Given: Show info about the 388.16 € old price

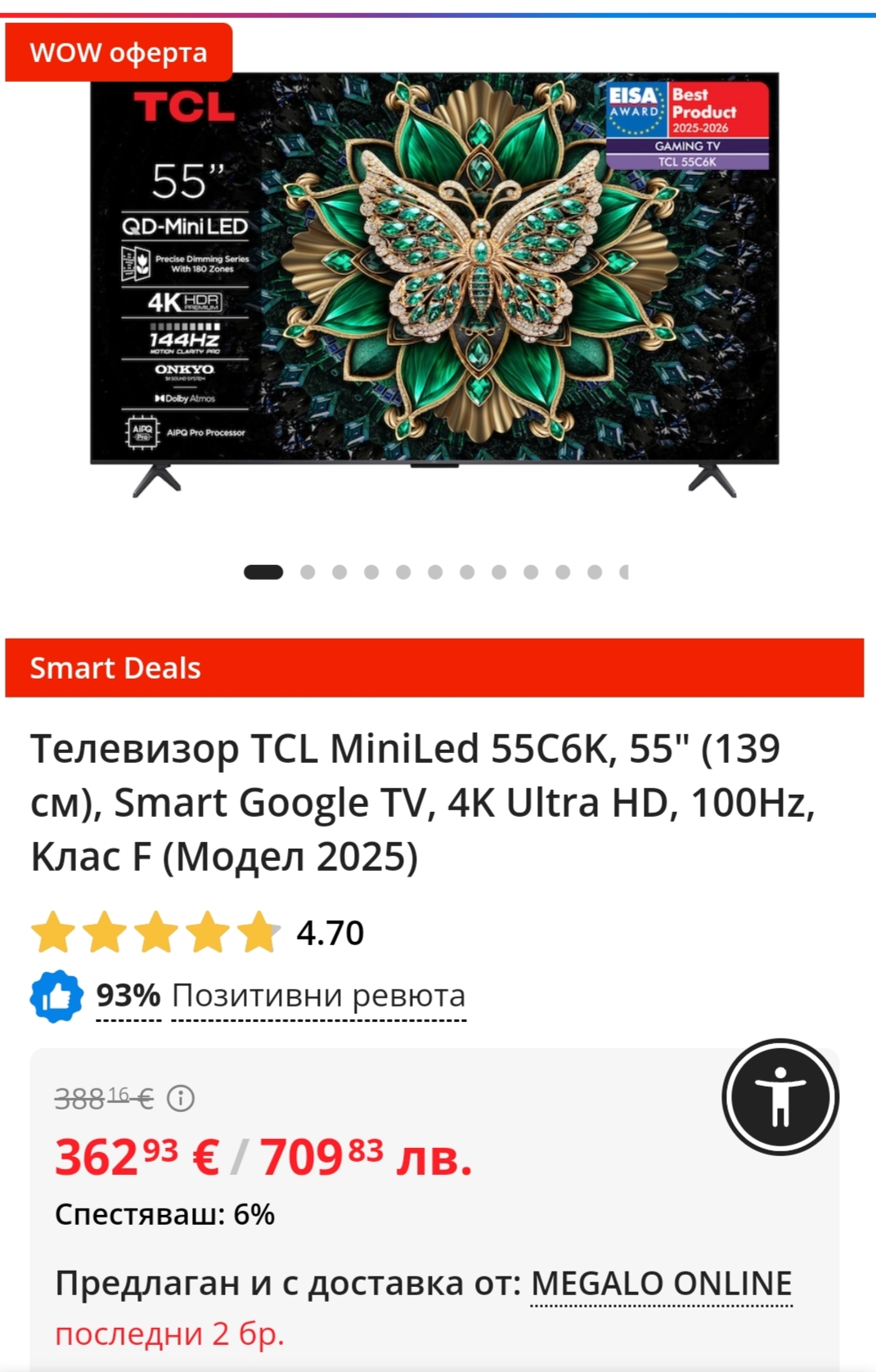Looking at the screenshot, I should tap(181, 1098).
